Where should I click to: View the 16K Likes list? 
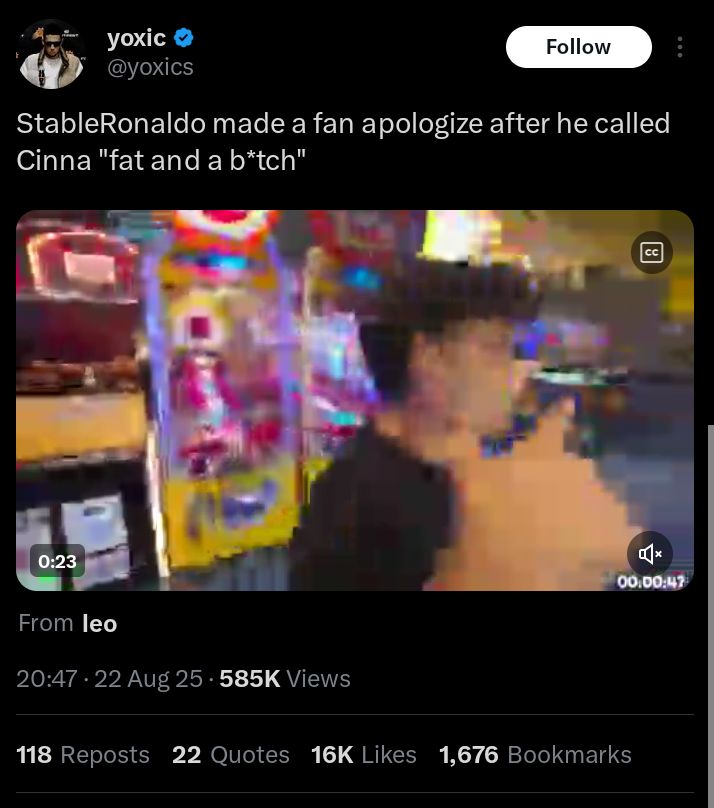(364, 755)
